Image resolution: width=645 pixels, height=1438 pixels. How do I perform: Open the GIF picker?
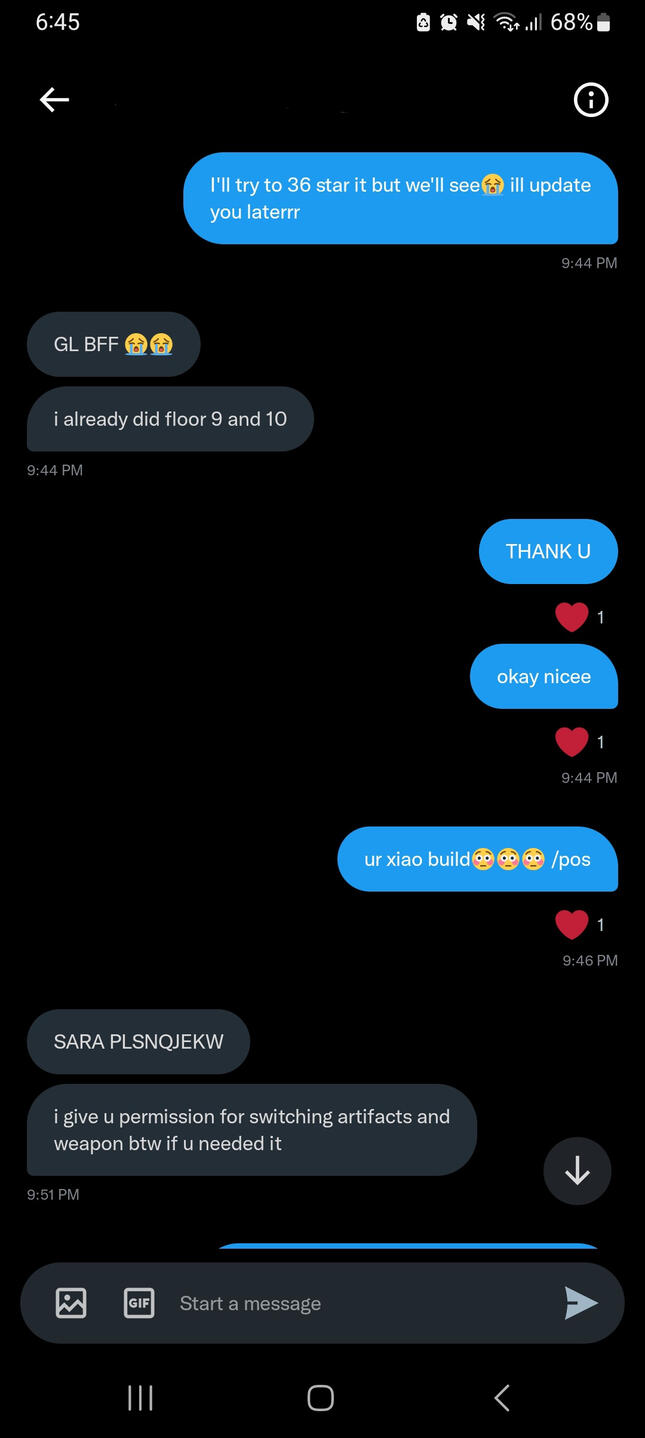(x=139, y=1303)
